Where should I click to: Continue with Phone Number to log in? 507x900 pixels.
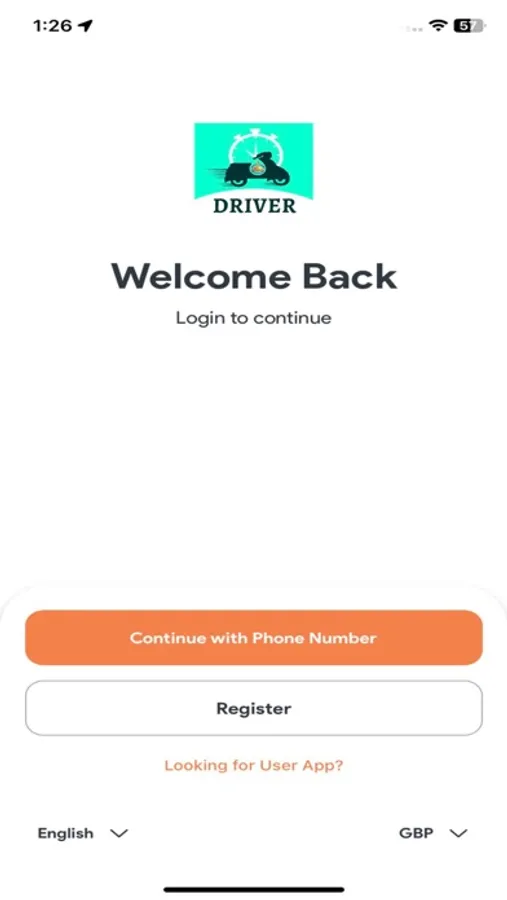tap(253, 638)
